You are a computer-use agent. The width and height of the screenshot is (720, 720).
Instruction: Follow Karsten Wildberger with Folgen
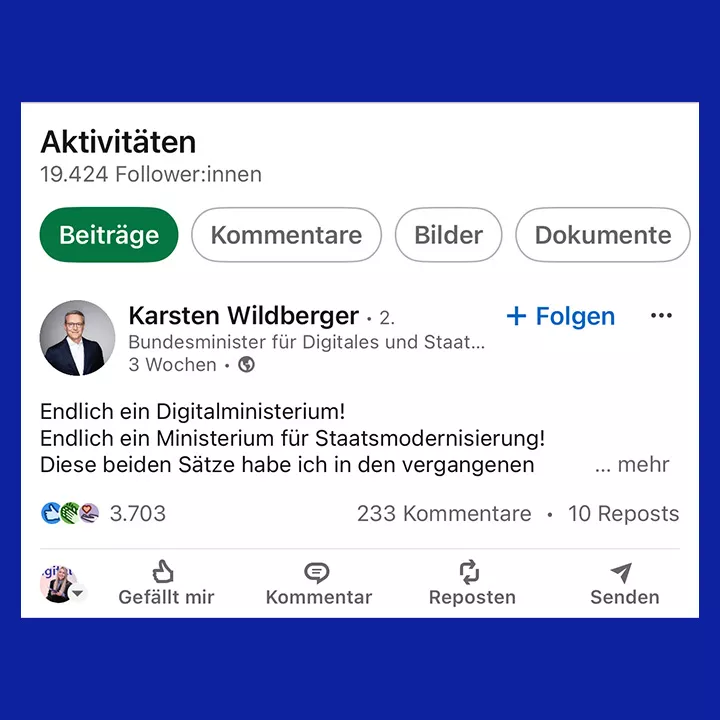click(561, 316)
